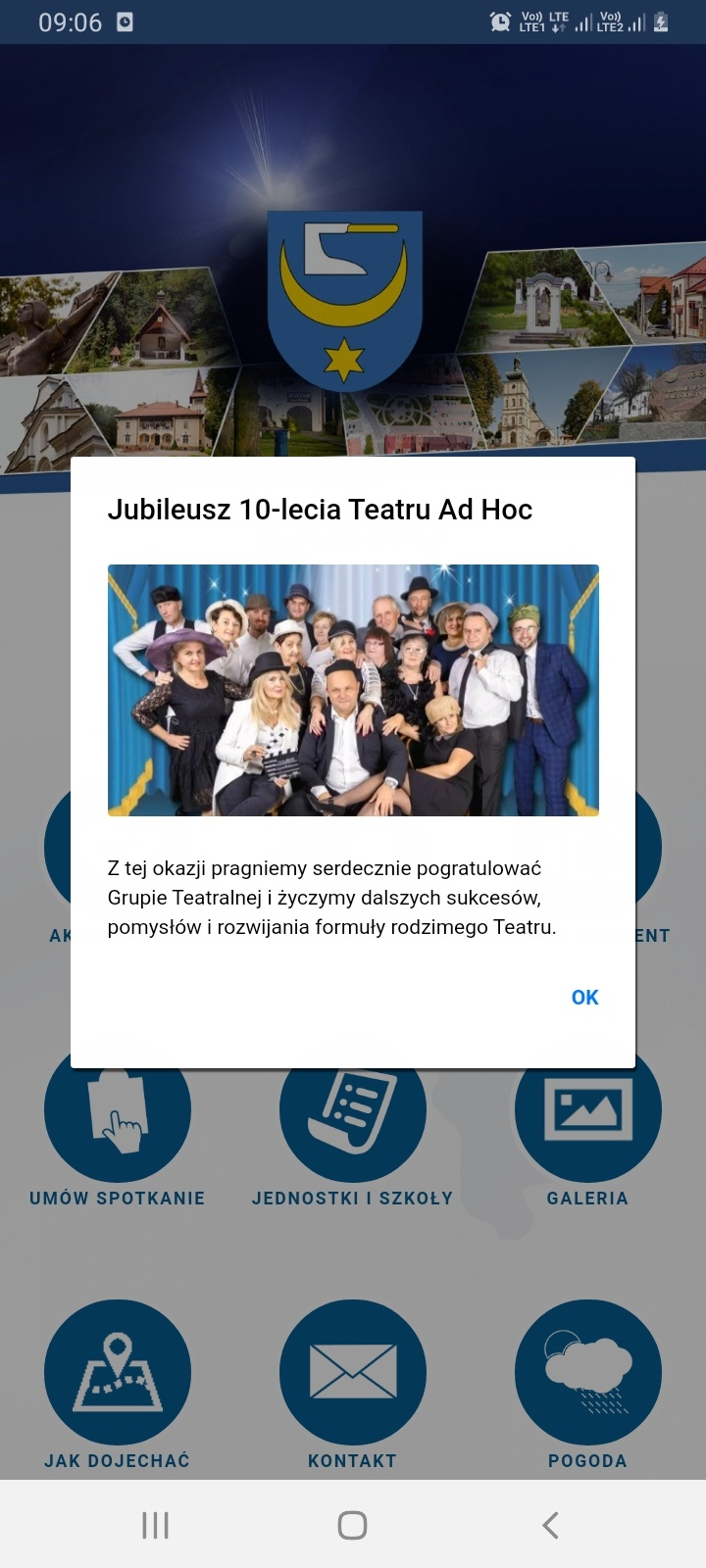Check the Pogoda weather section
The width and height of the screenshot is (706, 1568).
[588, 1384]
